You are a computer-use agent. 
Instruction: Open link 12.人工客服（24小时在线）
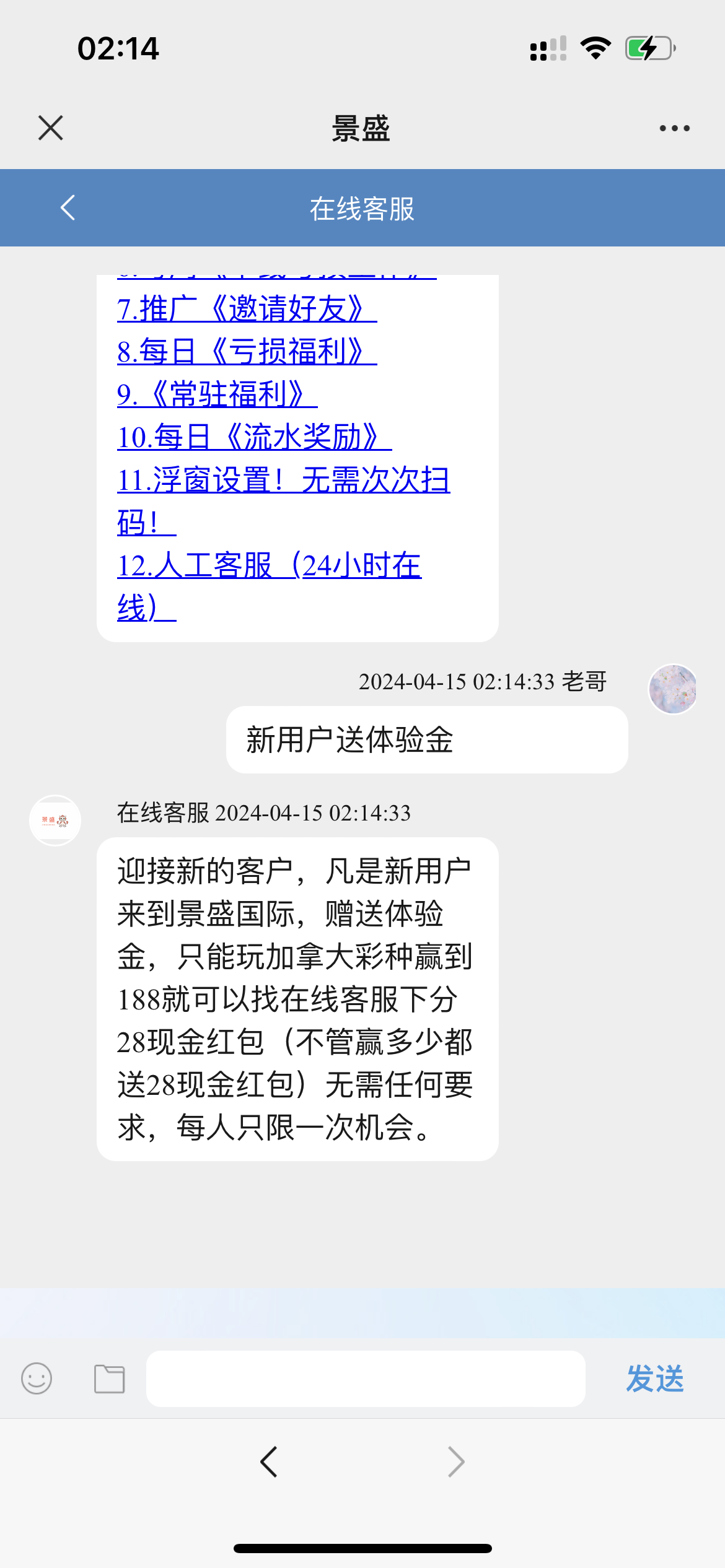[269, 566]
